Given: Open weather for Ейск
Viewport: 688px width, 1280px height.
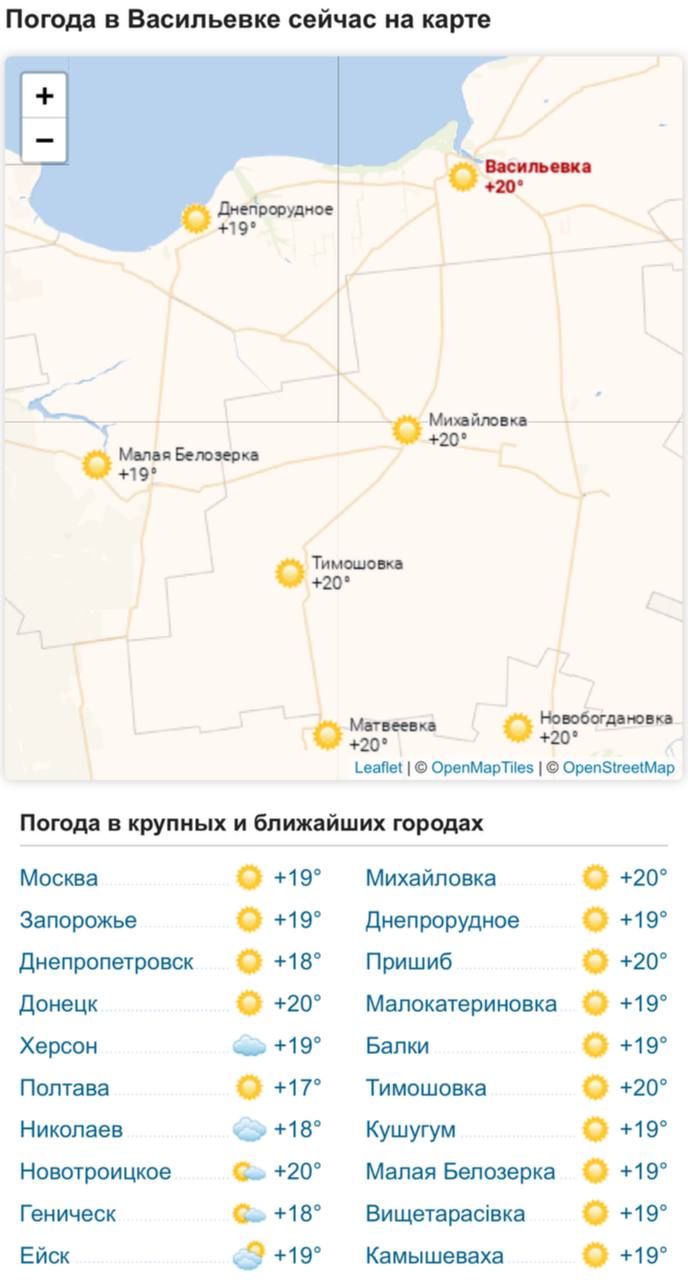Looking at the screenshot, I should [45, 1256].
